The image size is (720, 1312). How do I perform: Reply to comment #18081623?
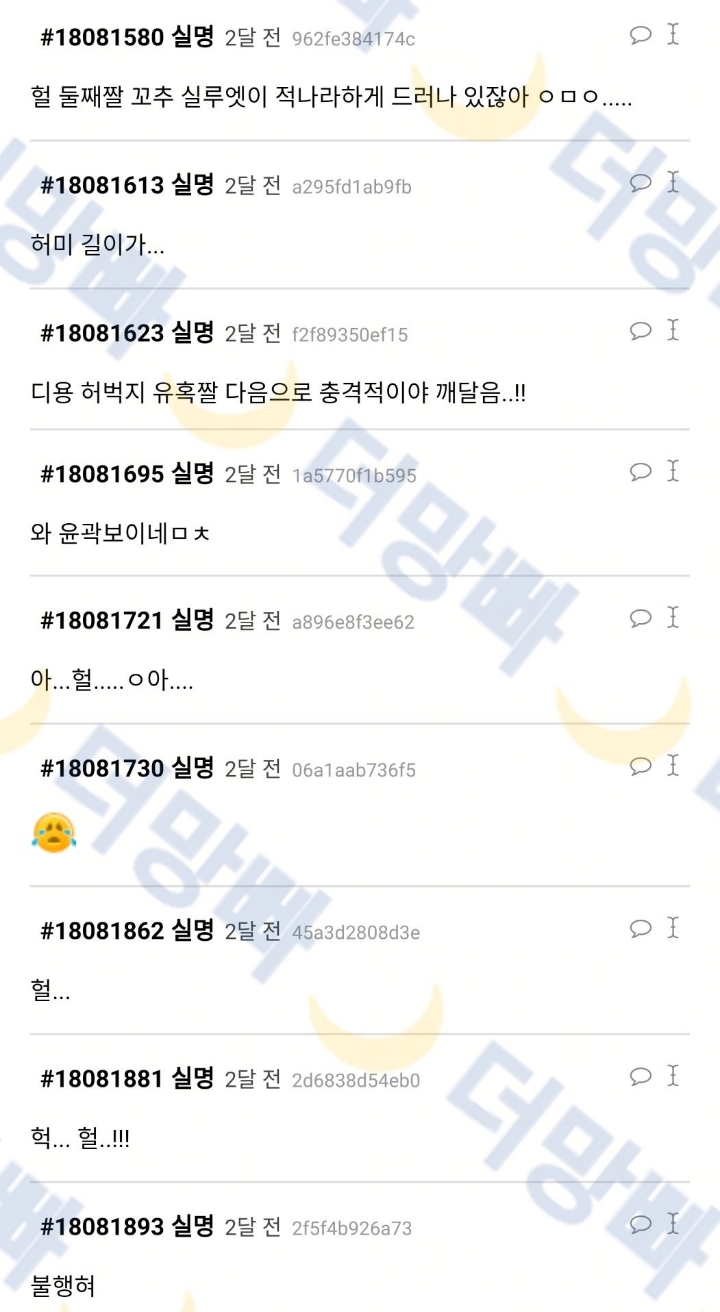(x=640, y=330)
